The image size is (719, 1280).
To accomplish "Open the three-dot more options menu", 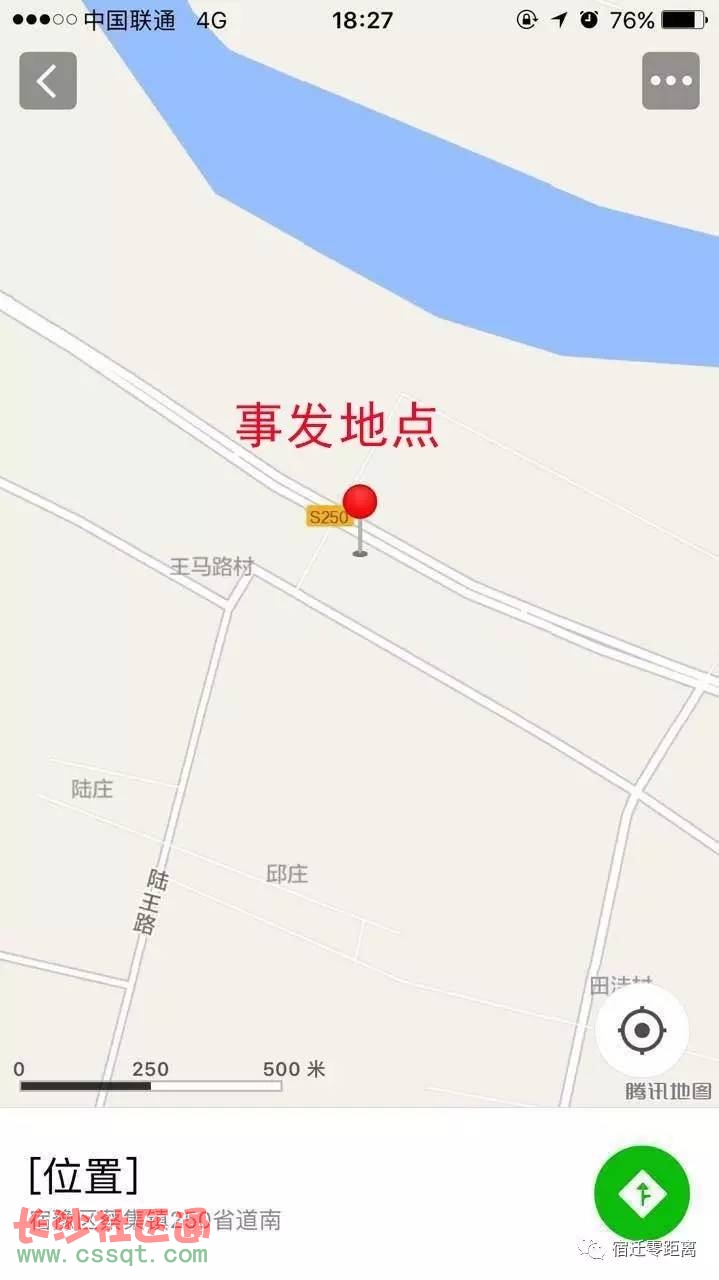I will click(x=670, y=81).
